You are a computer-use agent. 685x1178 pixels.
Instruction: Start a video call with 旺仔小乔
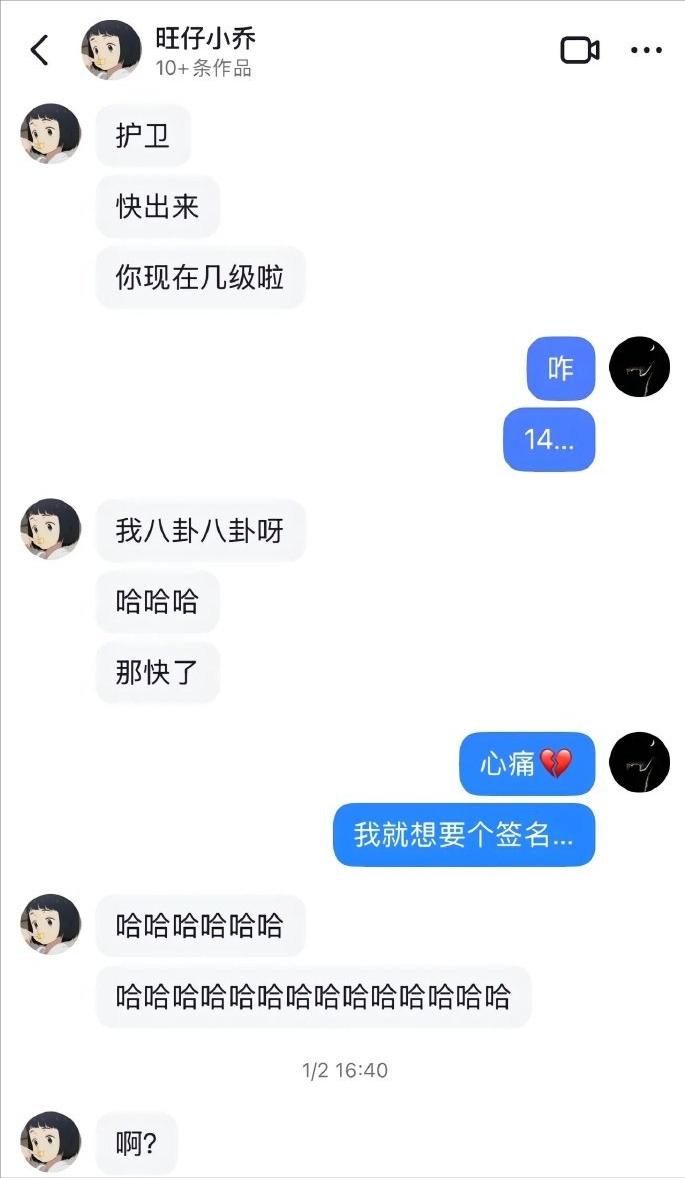tap(580, 50)
